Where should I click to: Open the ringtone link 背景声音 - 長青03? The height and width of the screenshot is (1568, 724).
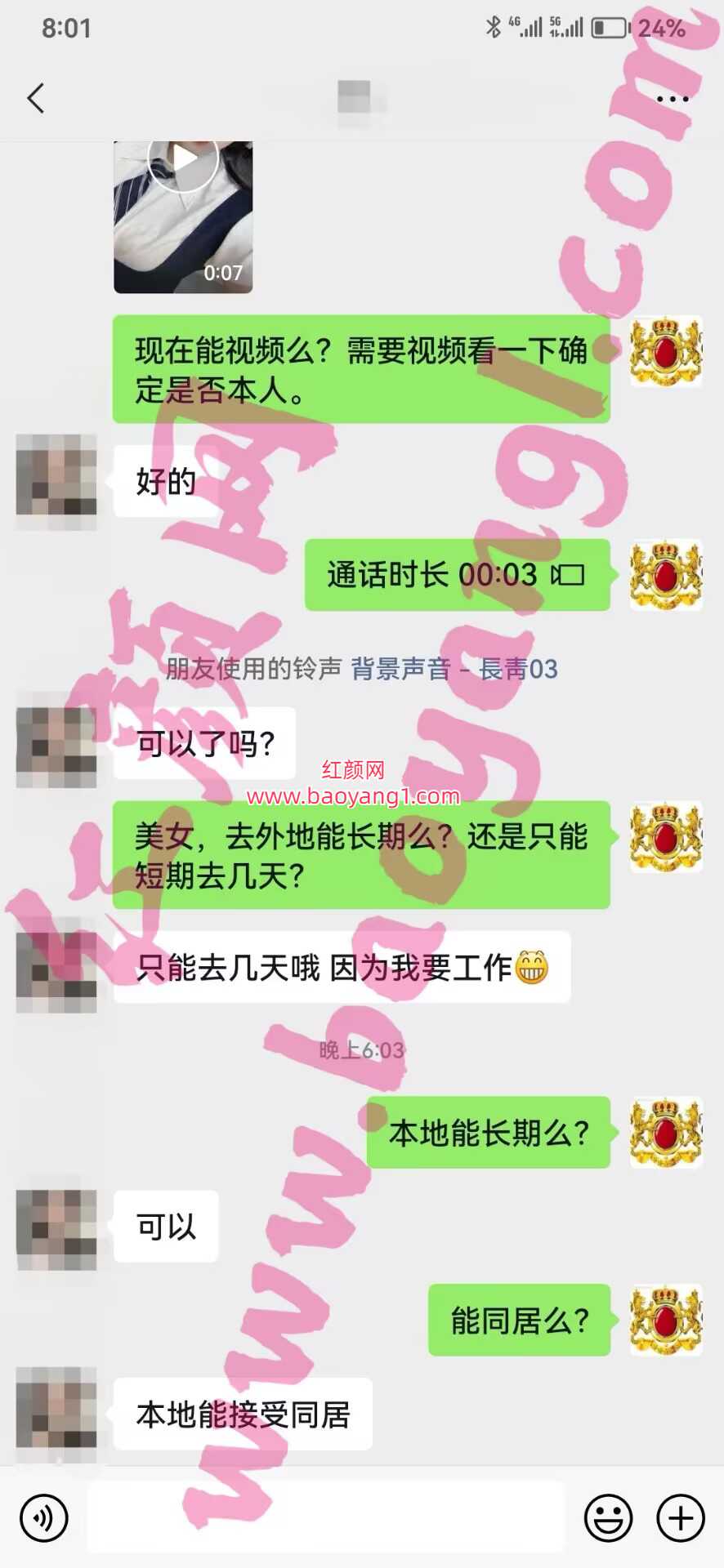point(454,669)
